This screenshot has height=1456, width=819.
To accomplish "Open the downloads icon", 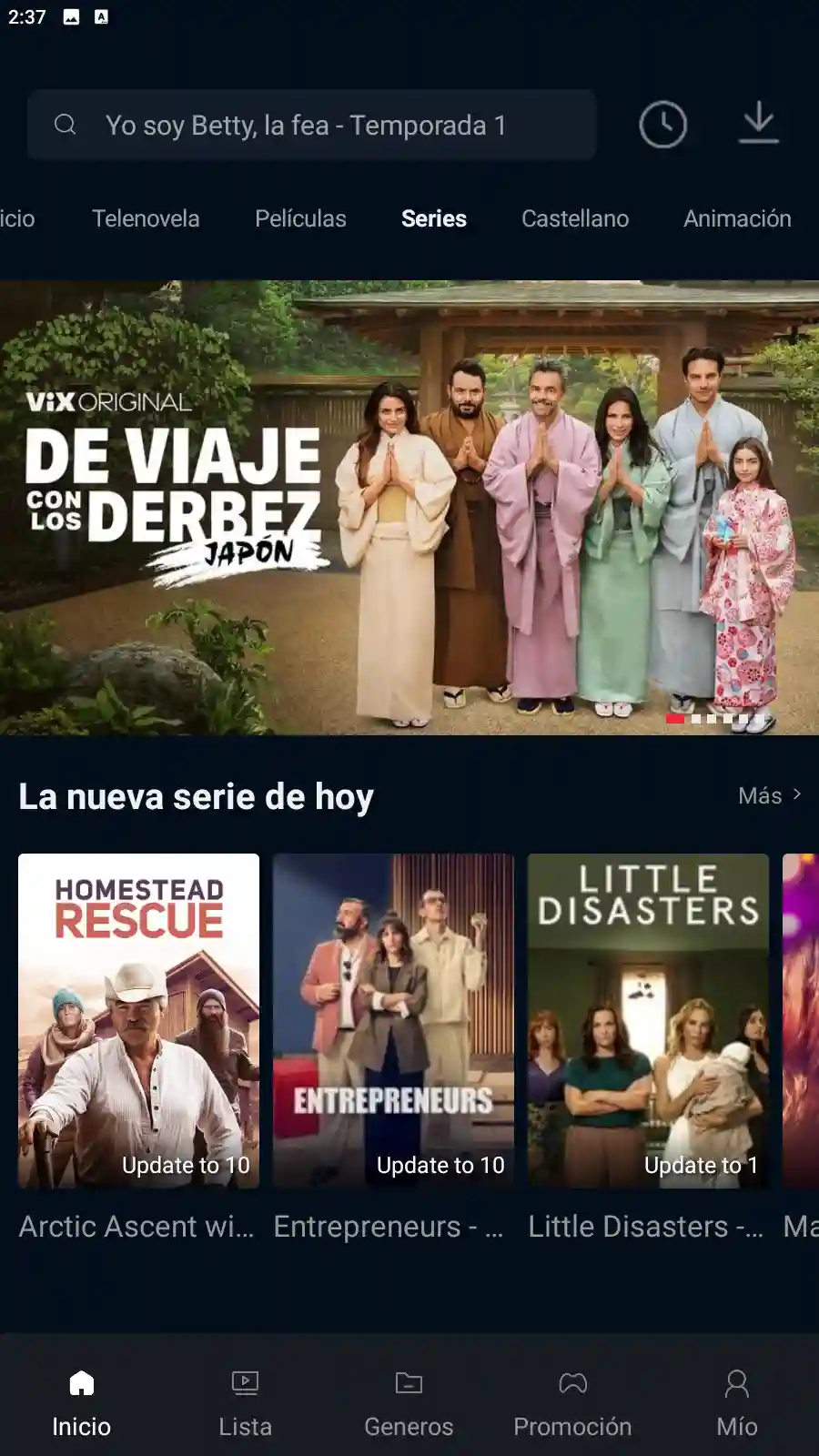I will tap(758, 124).
